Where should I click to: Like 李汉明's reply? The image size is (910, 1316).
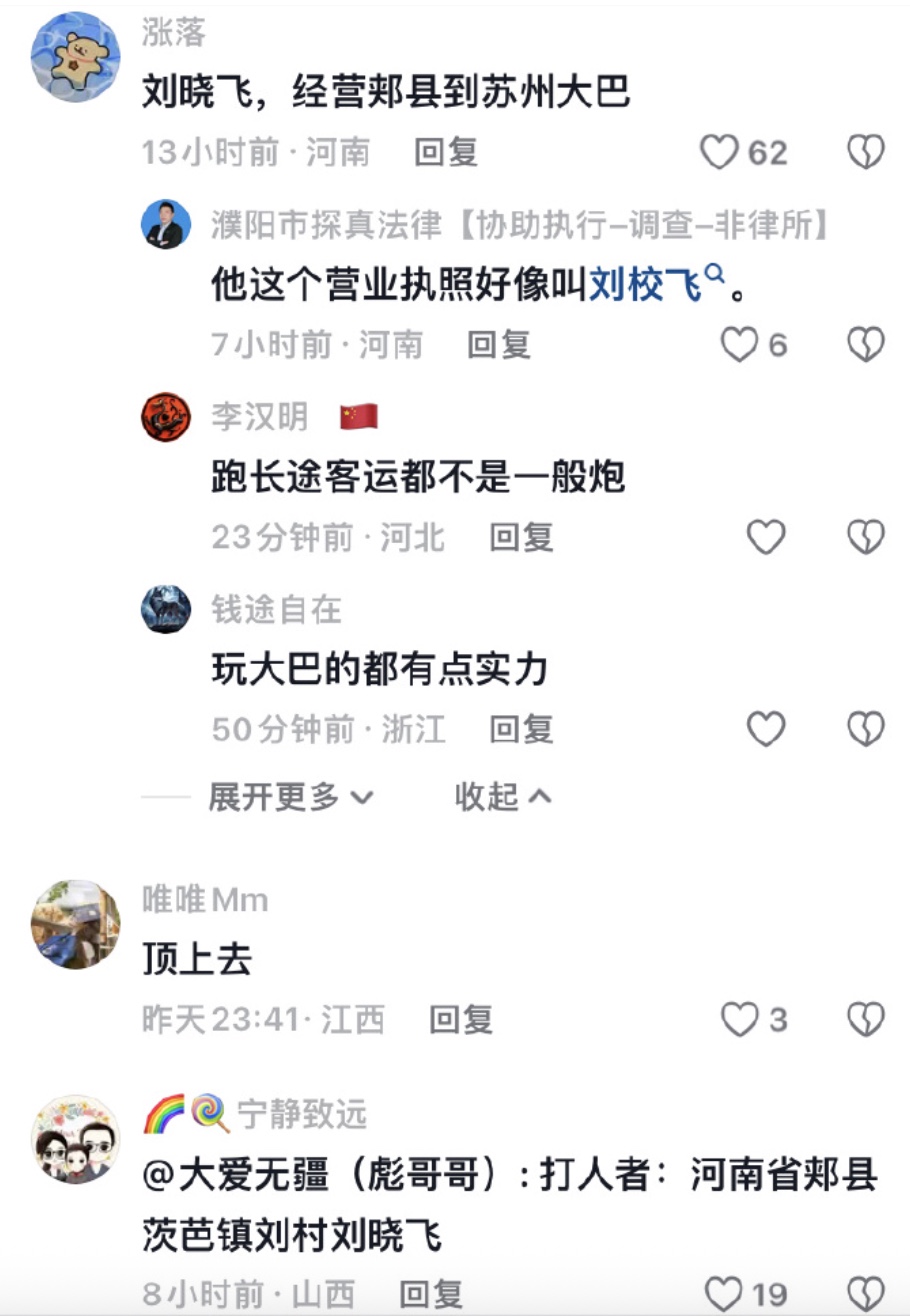(x=767, y=538)
